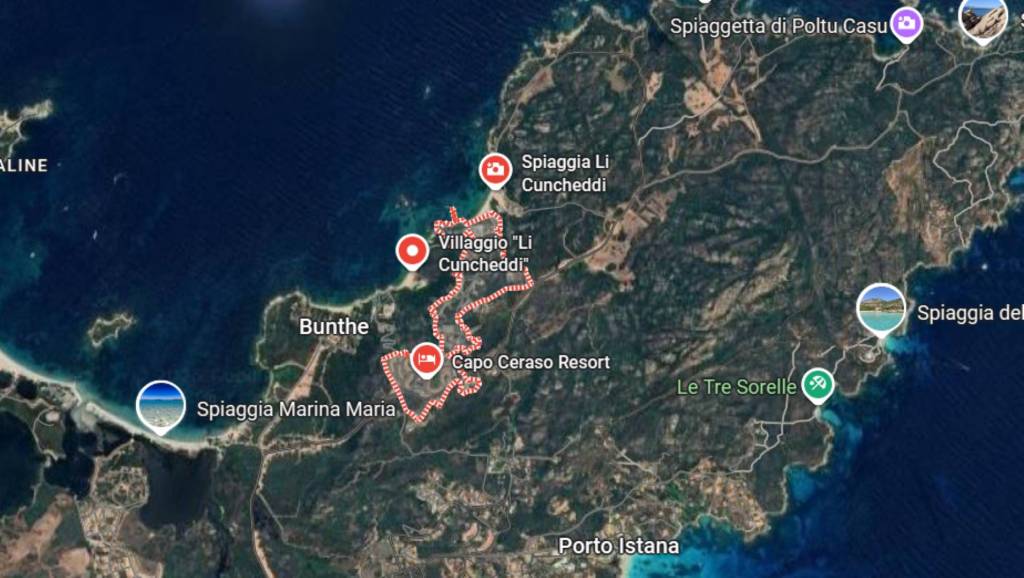Open the Le Tre Sorelle green pin

pos(818,384)
